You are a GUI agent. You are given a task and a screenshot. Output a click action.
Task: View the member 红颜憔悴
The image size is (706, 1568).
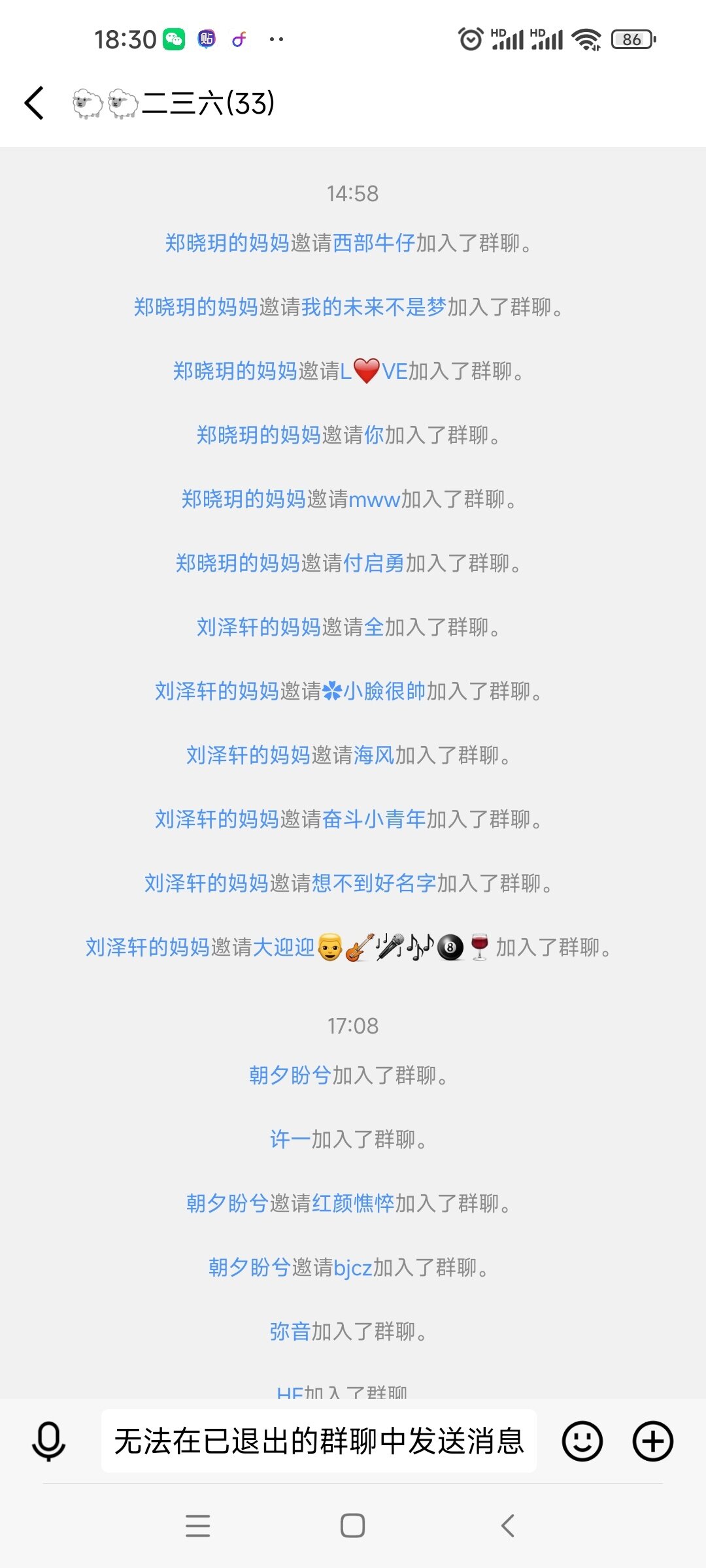coord(353,1203)
